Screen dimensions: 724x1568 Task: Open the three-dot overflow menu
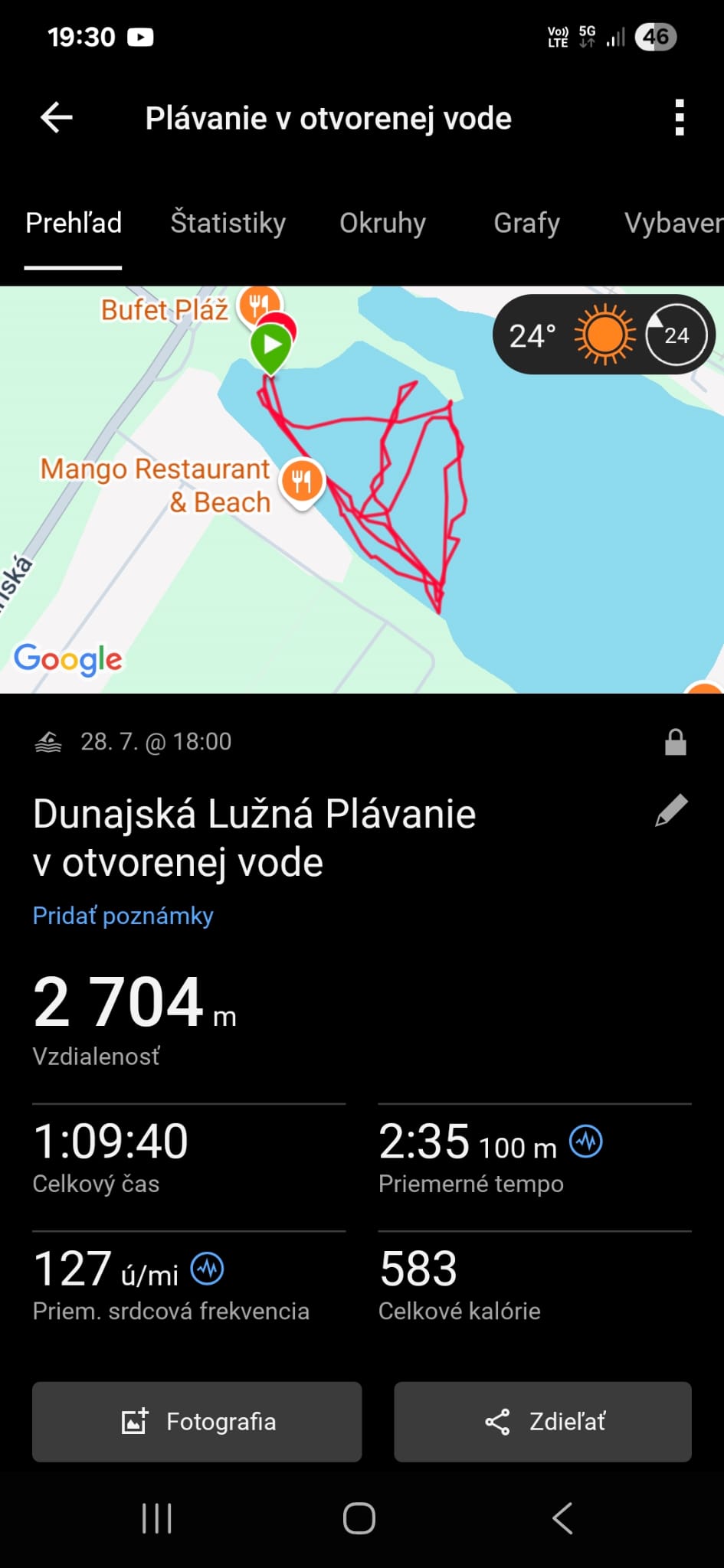click(x=679, y=118)
